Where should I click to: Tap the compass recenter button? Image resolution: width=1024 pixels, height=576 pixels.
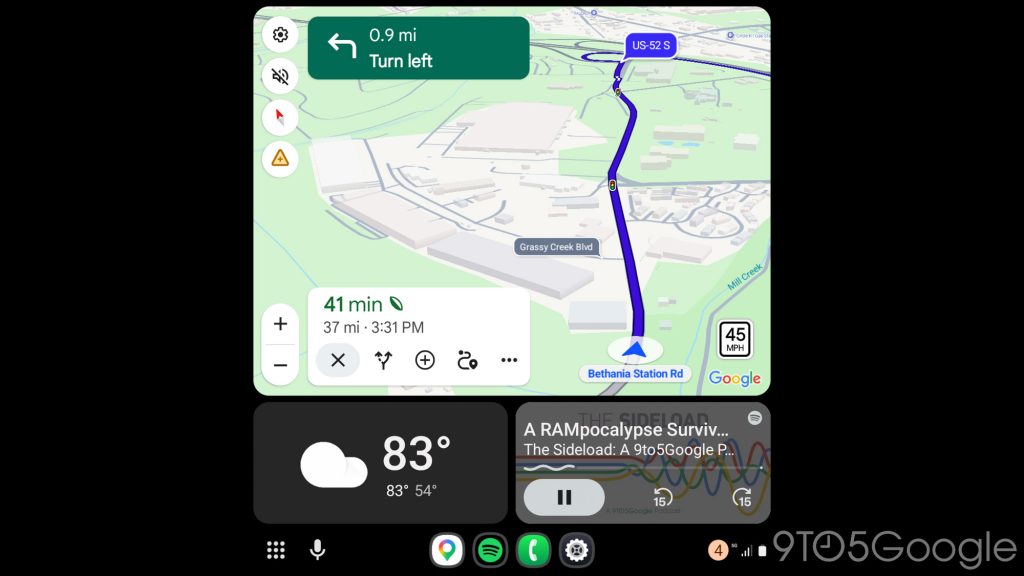tap(280, 117)
